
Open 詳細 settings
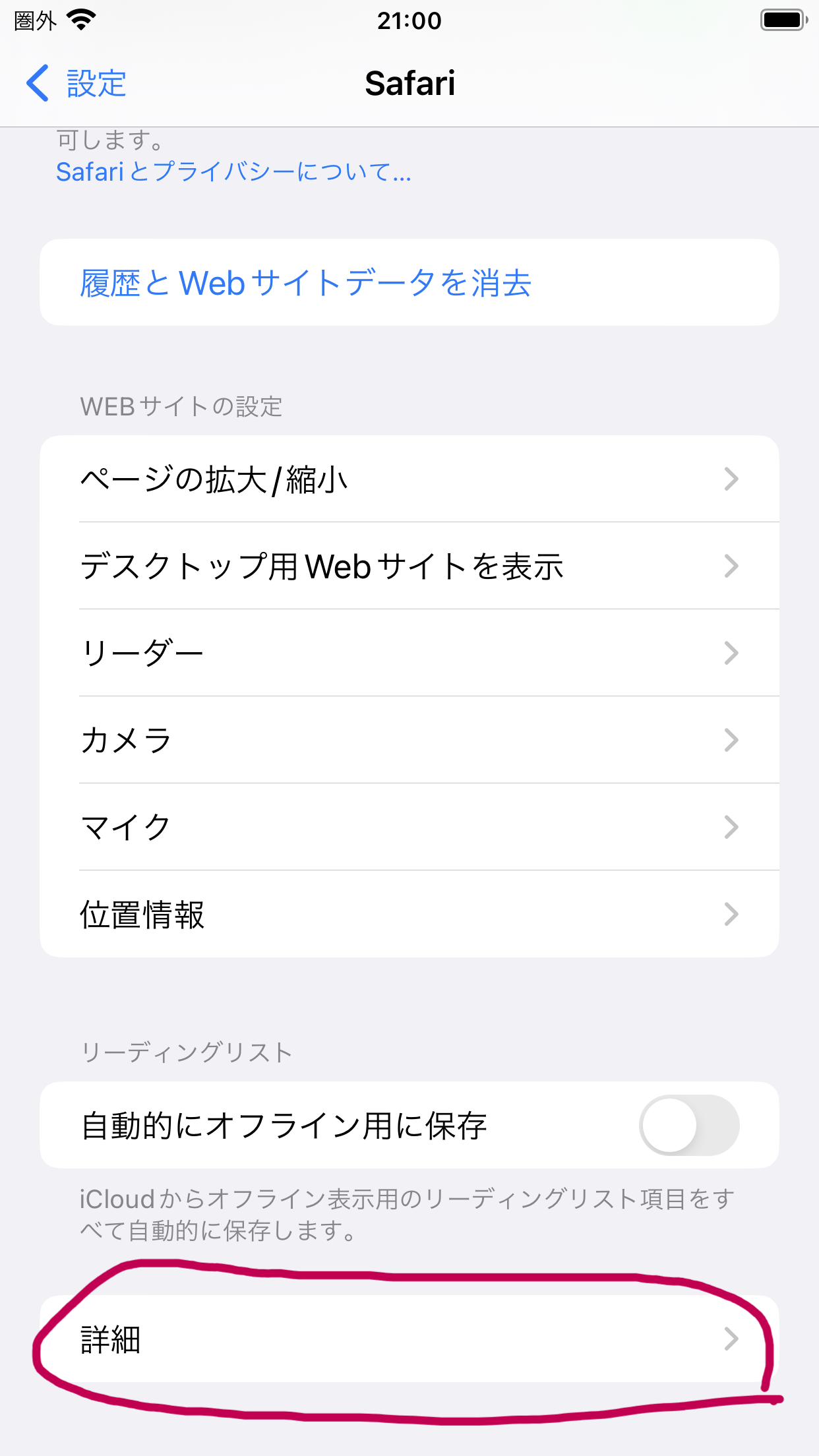tap(409, 1339)
